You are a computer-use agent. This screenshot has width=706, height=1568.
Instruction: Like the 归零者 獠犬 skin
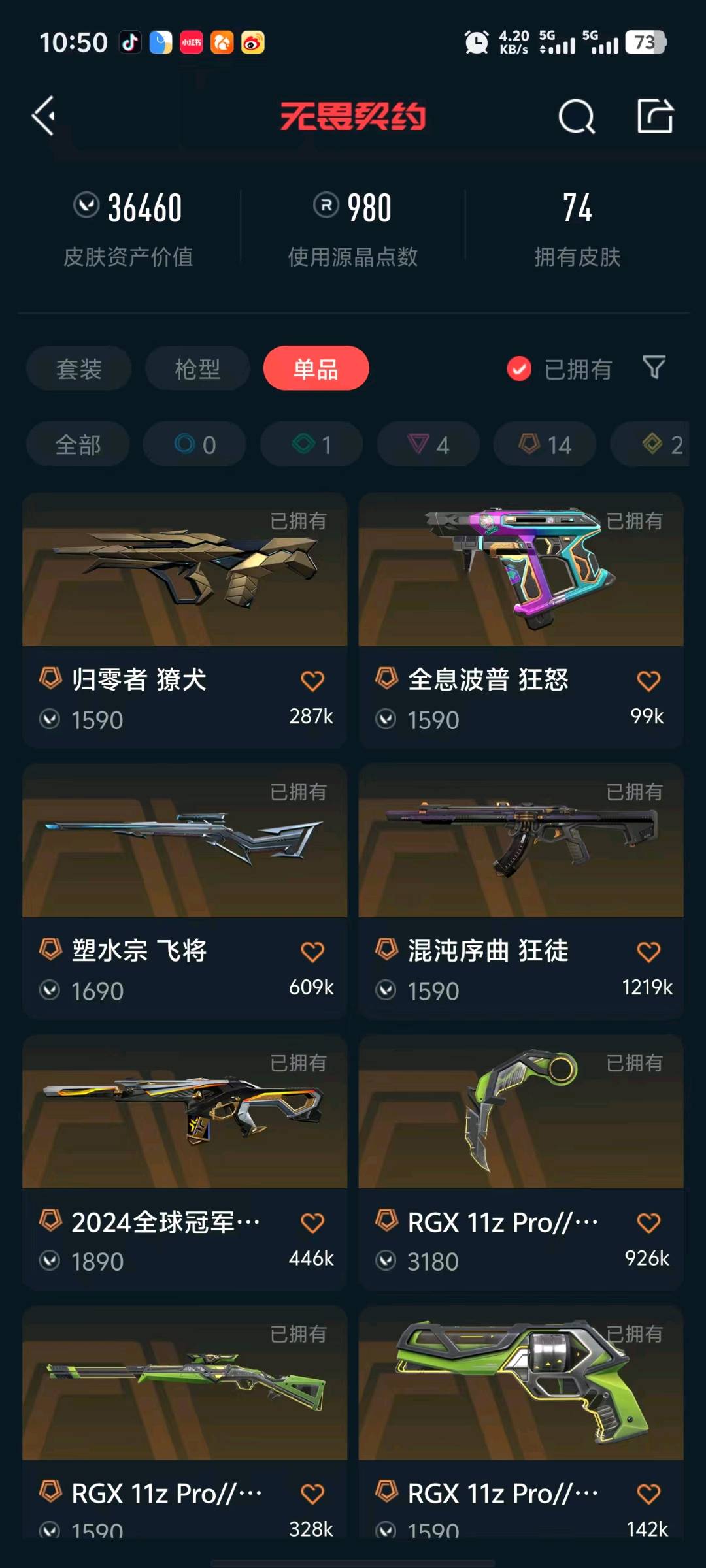point(312,681)
